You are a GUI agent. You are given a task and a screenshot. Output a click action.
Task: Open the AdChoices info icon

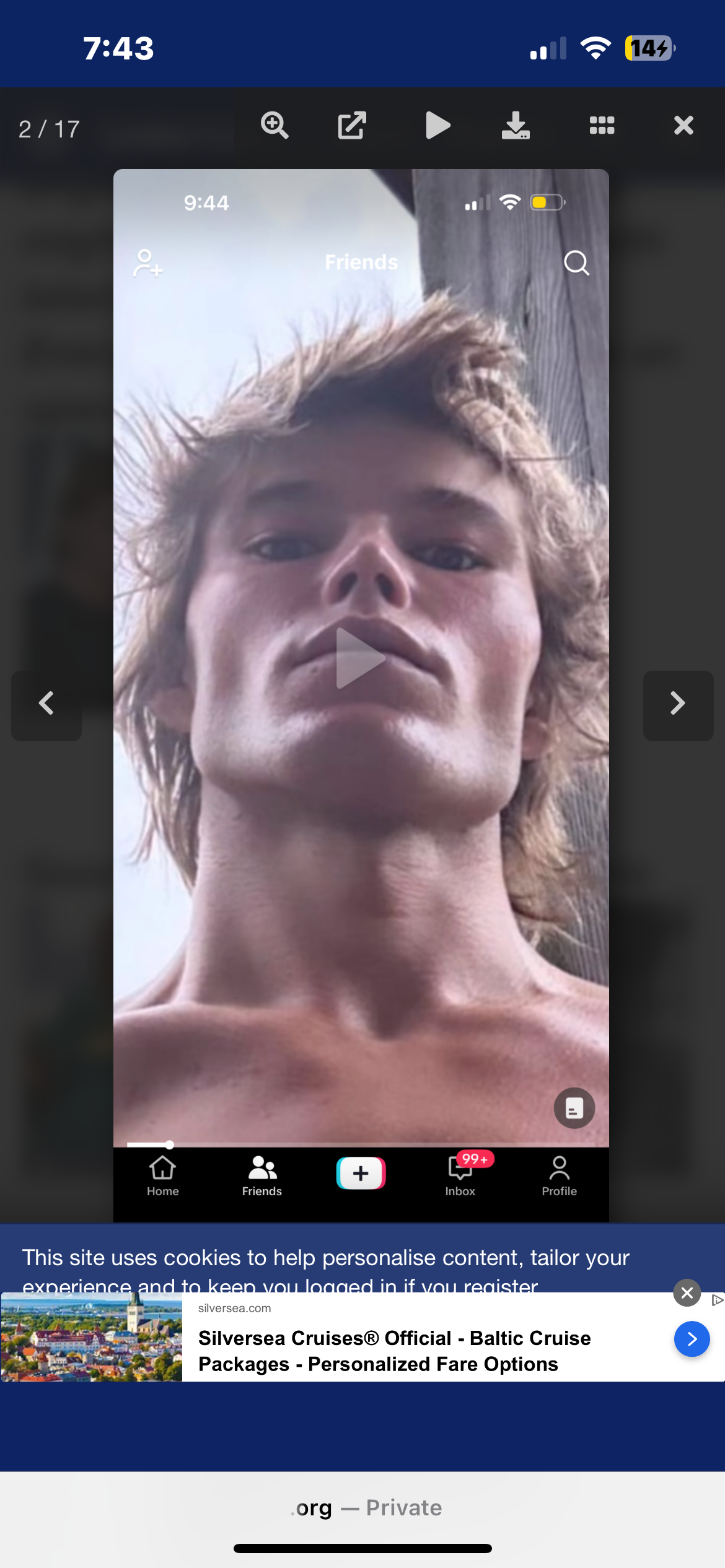click(718, 1300)
